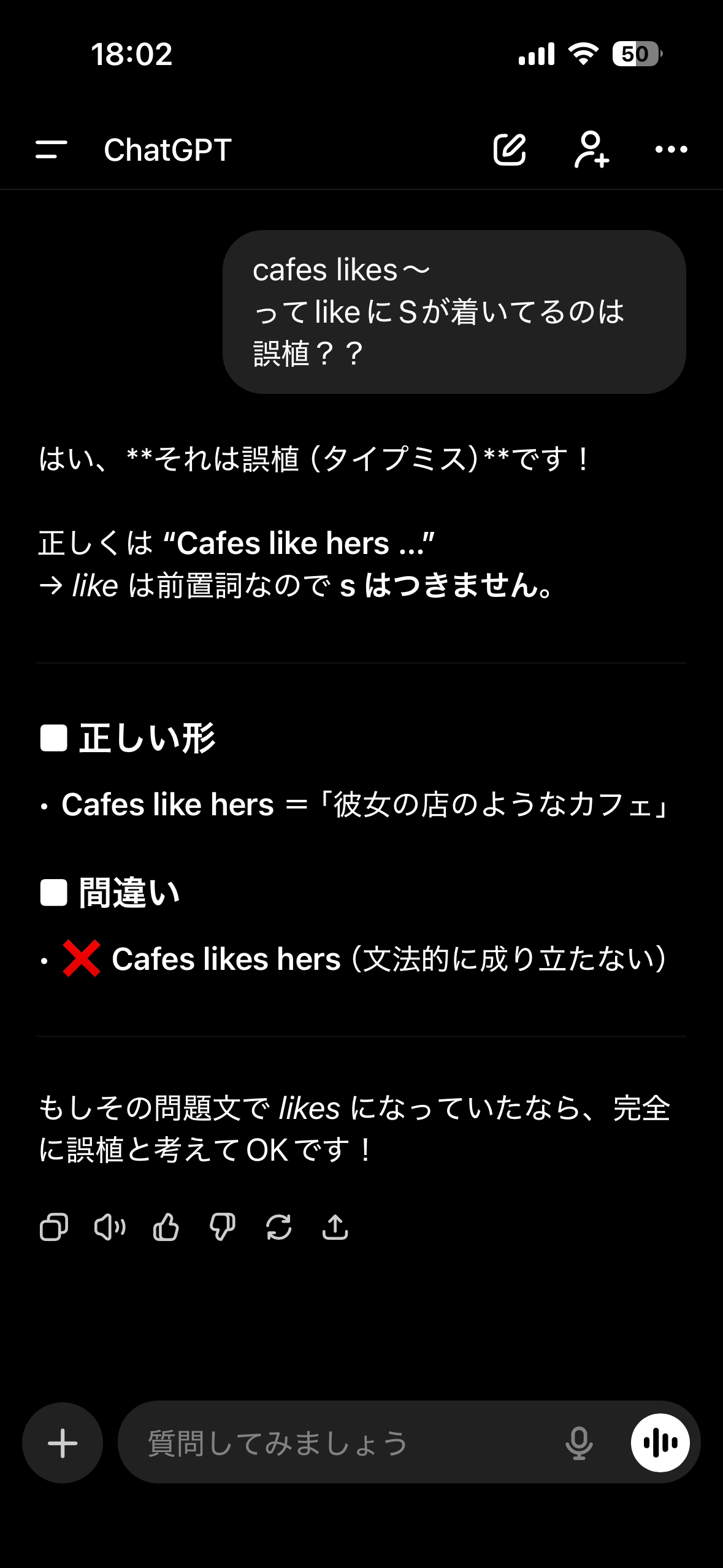Launch voice mode
Image resolution: width=723 pixels, height=1568 pixels.
(x=660, y=1443)
